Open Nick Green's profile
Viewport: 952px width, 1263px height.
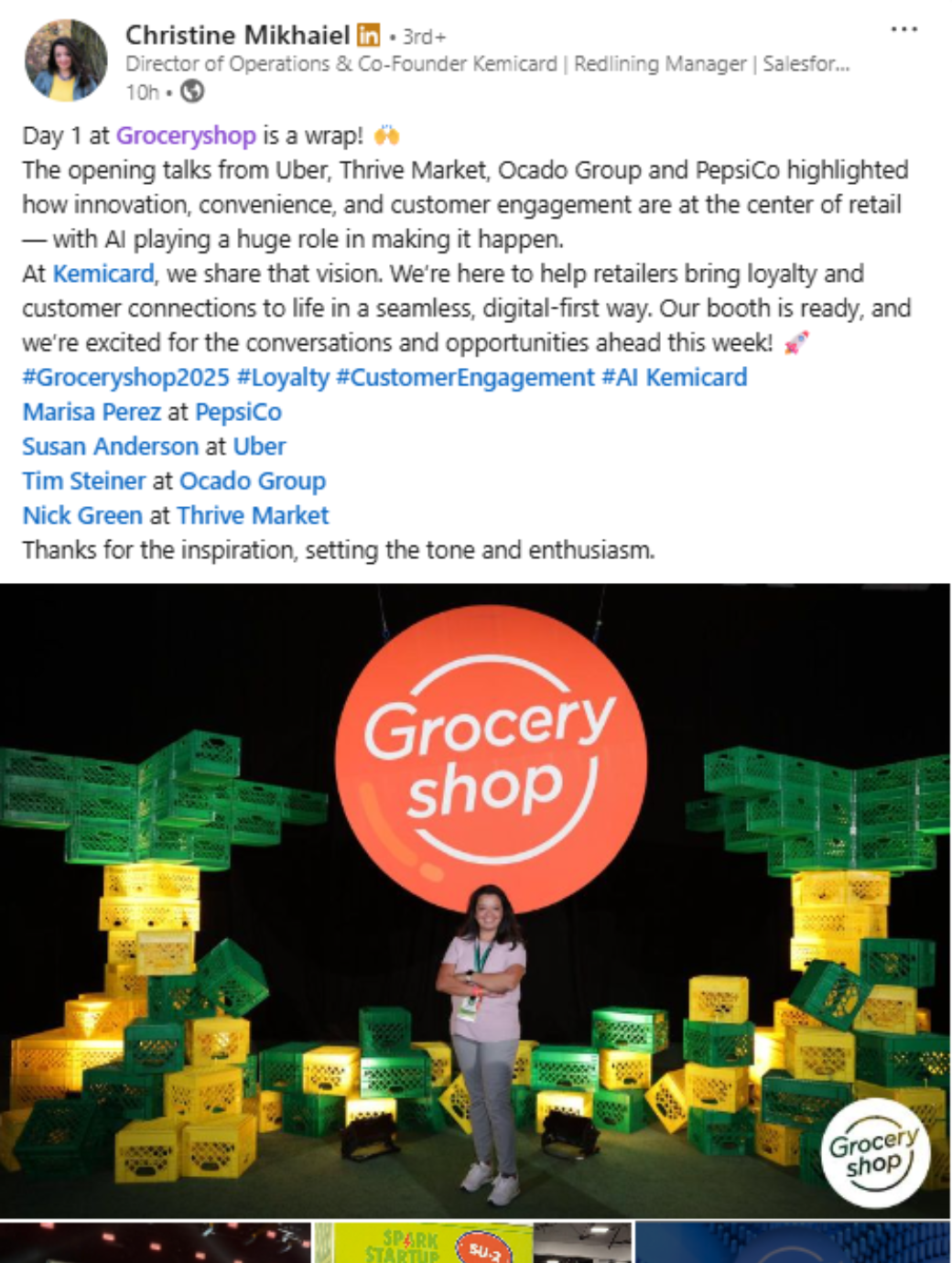[82, 516]
